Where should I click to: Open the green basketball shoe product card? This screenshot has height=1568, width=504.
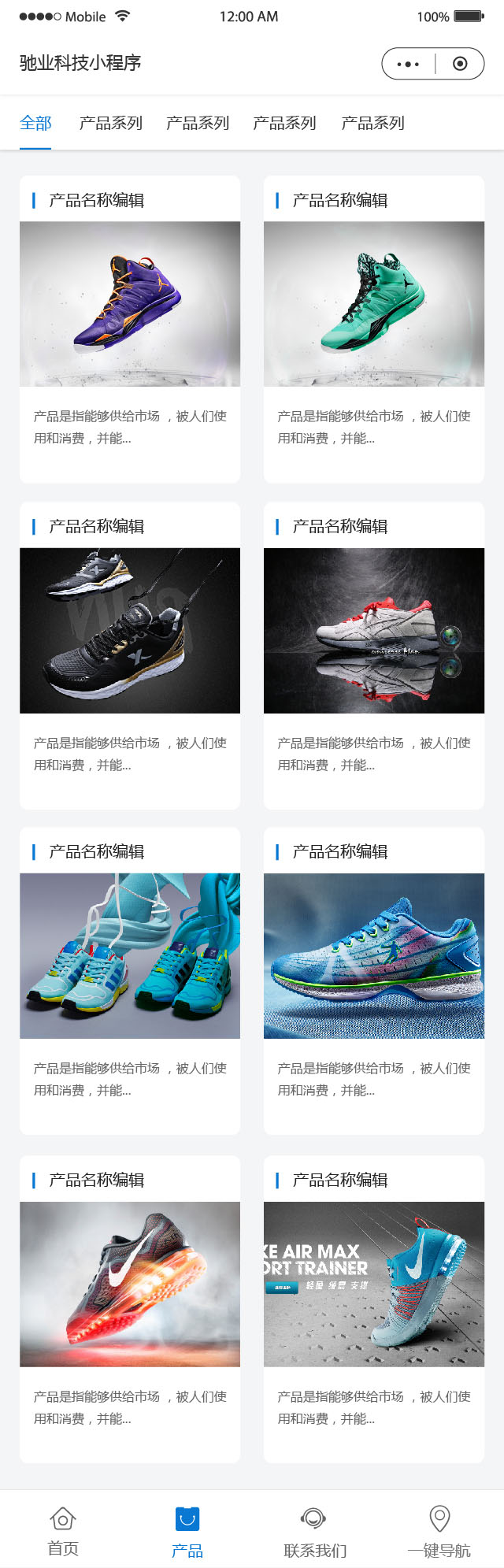point(374,304)
